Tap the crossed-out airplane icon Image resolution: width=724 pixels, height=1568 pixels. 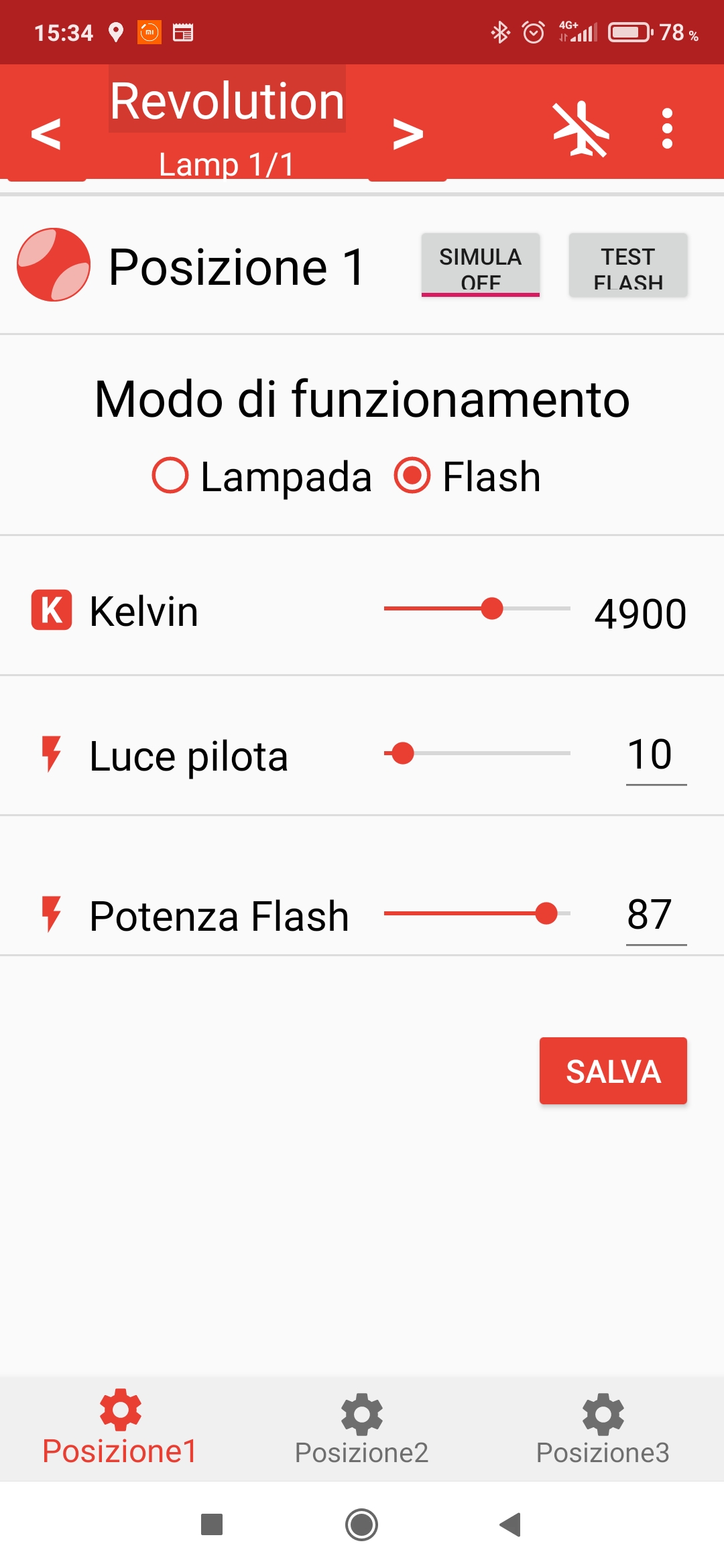(581, 129)
